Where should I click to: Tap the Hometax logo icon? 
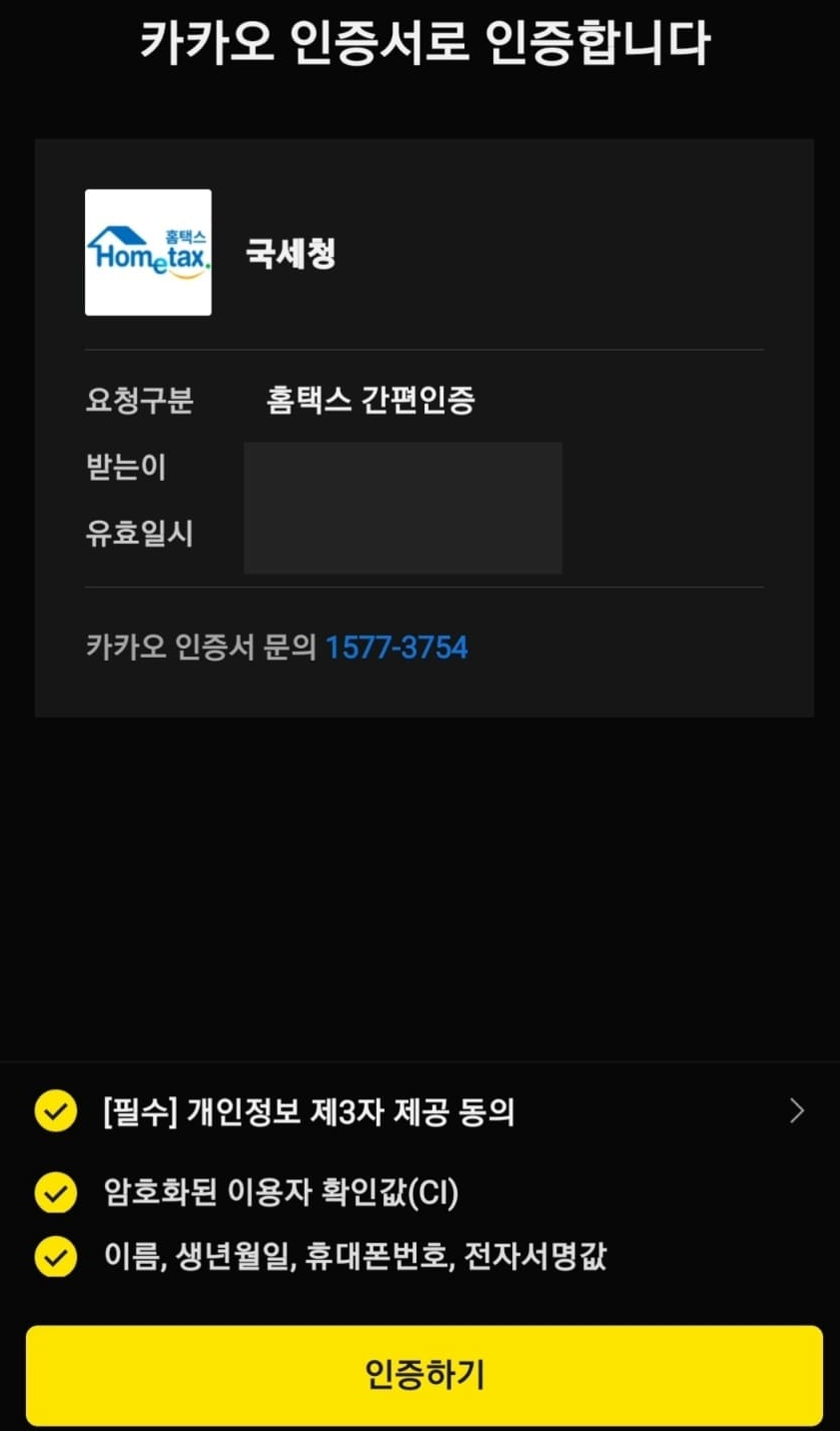point(148,252)
